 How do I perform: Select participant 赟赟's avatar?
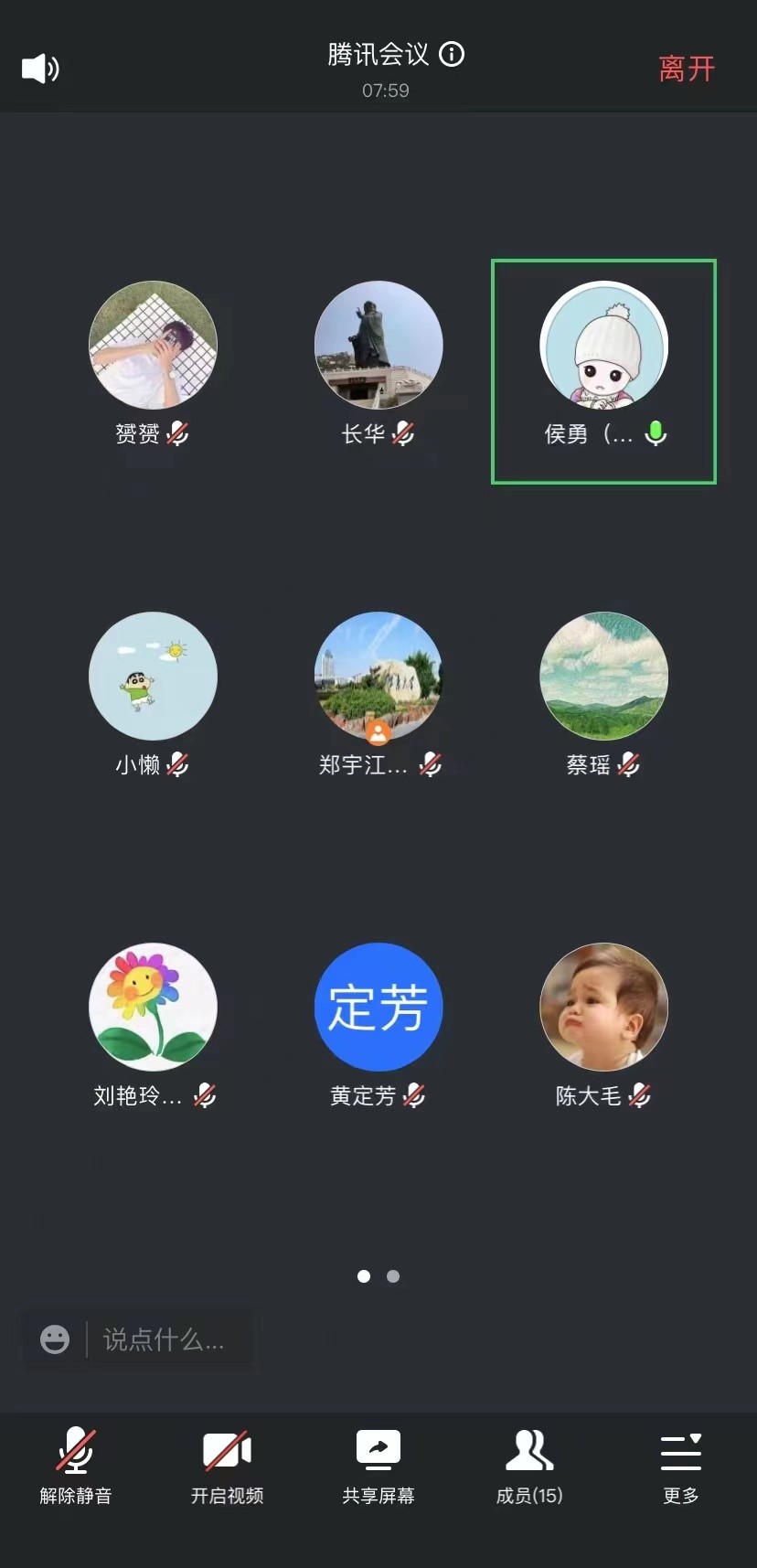point(153,345)
